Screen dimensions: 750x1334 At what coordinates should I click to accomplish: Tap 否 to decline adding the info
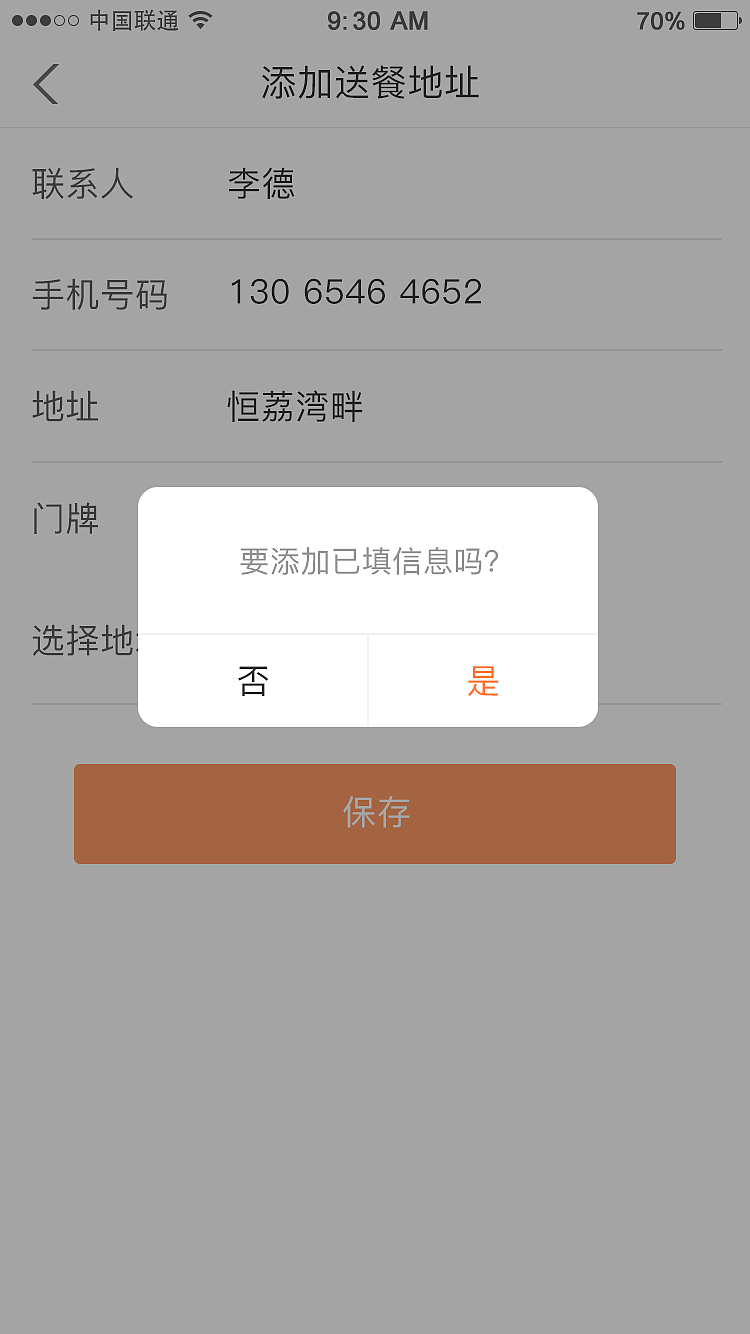tap(253, 681)
